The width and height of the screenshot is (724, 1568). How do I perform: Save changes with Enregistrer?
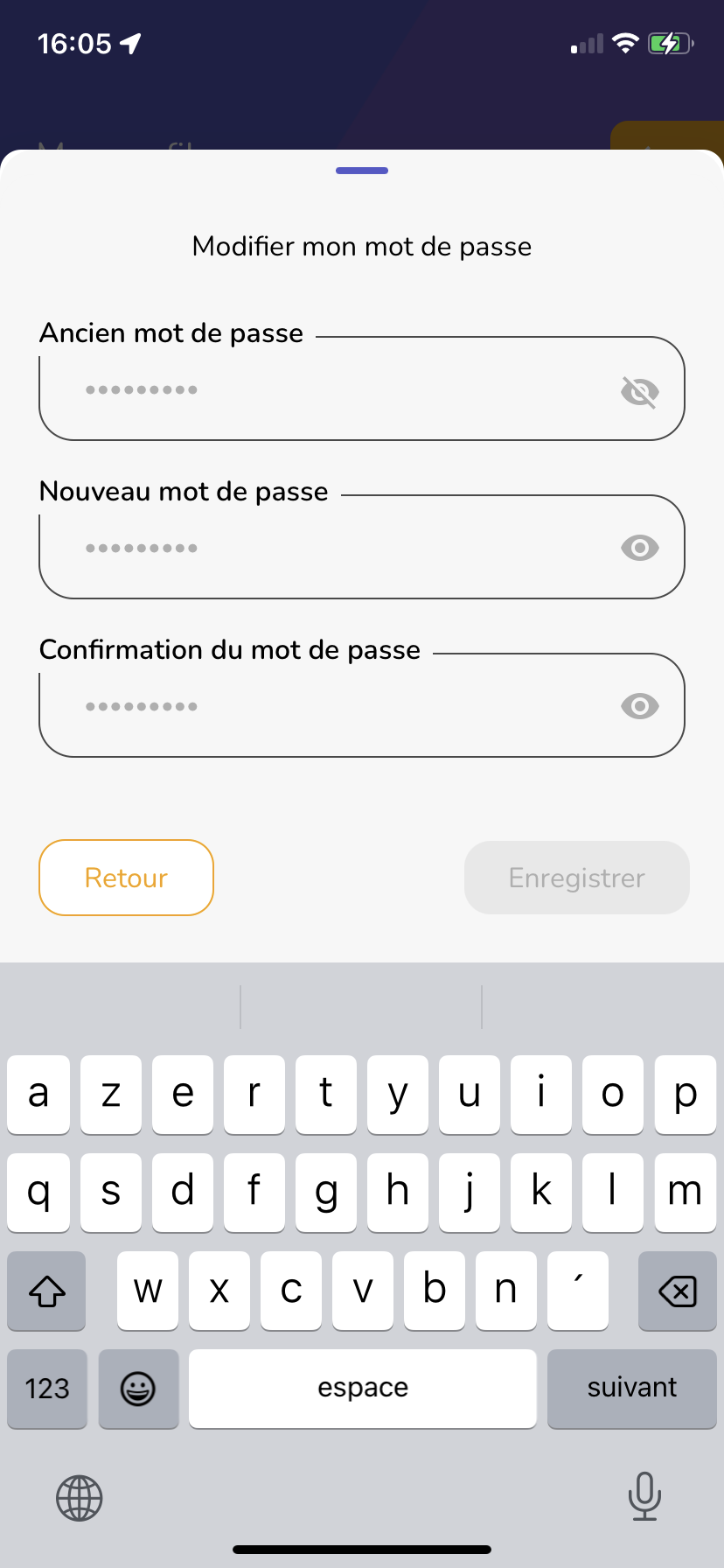coord(576,878)
